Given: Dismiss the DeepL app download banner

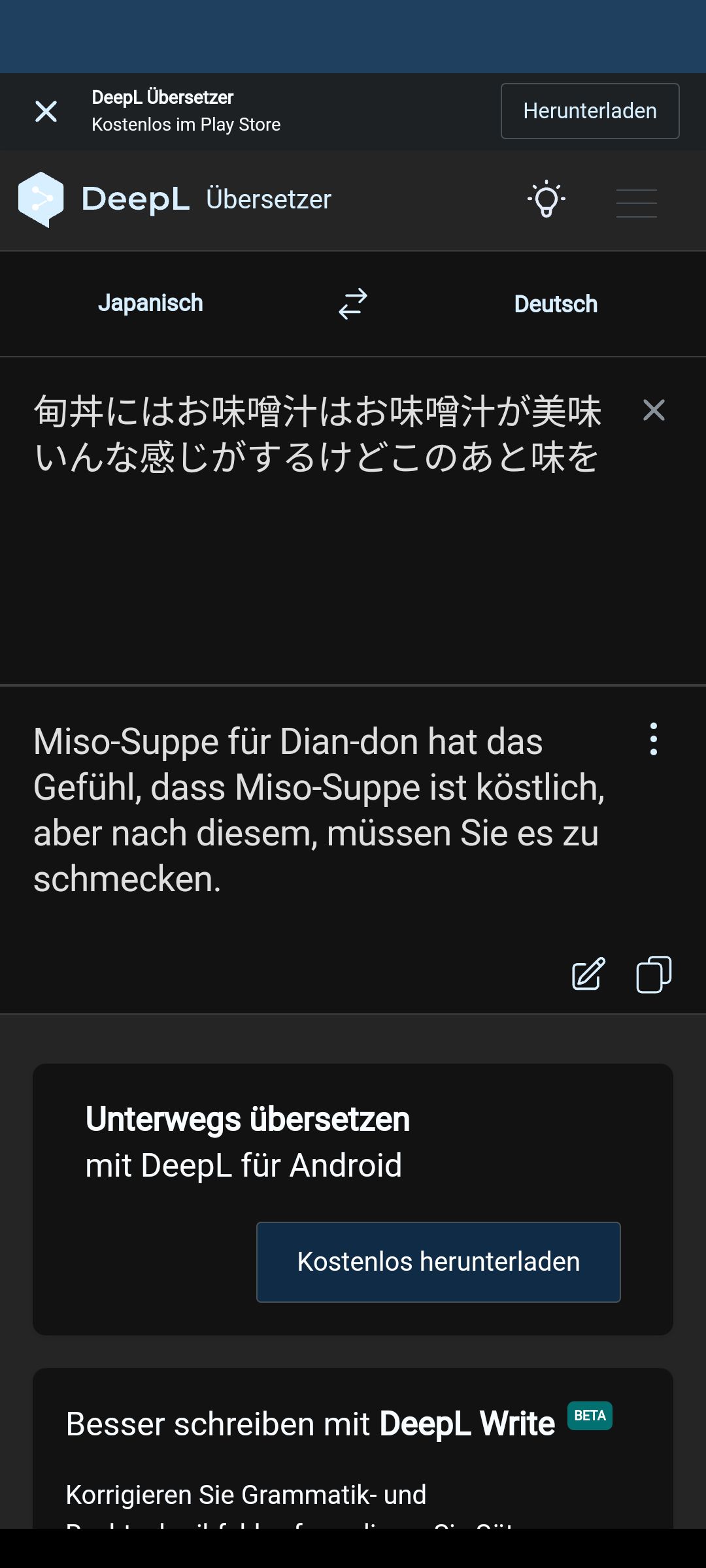Looking at the screenshot, I should 46,111.
